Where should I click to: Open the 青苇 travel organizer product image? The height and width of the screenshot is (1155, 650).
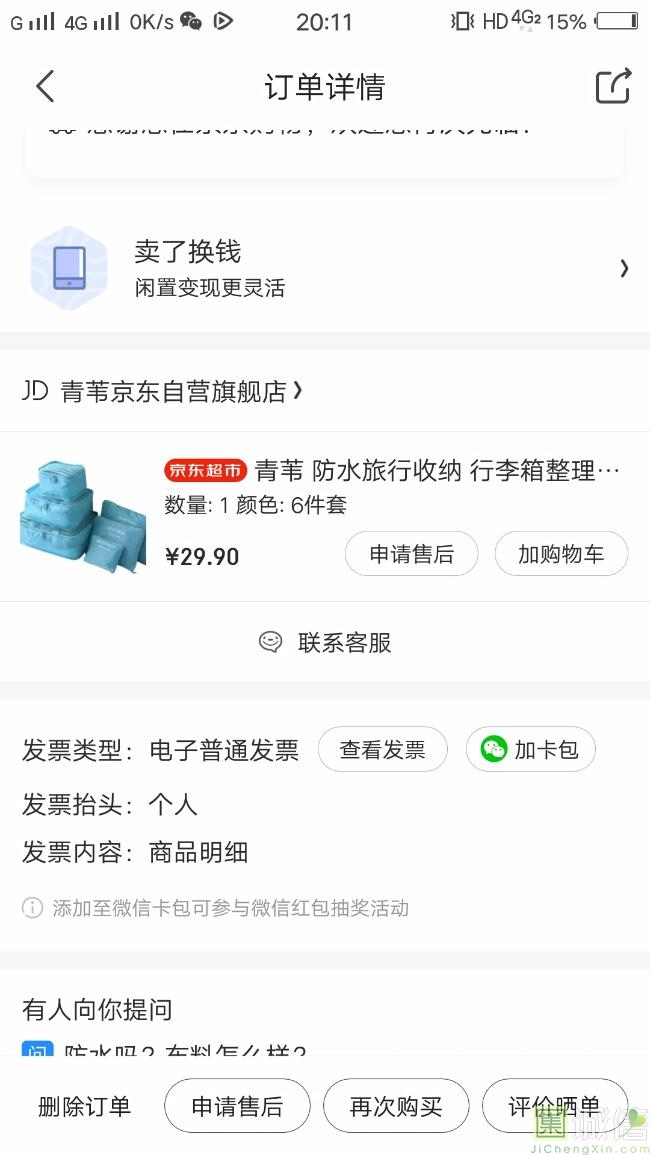point(83,517)
